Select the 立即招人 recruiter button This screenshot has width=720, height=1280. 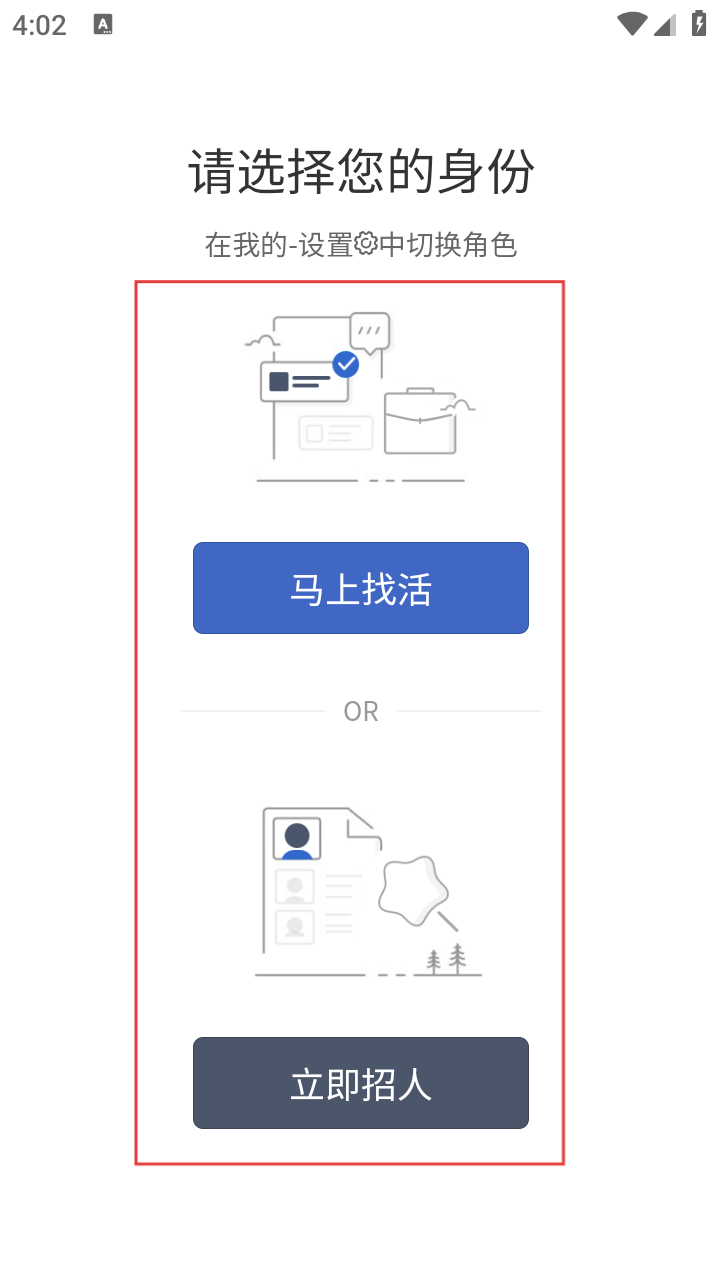[360, 1083]
